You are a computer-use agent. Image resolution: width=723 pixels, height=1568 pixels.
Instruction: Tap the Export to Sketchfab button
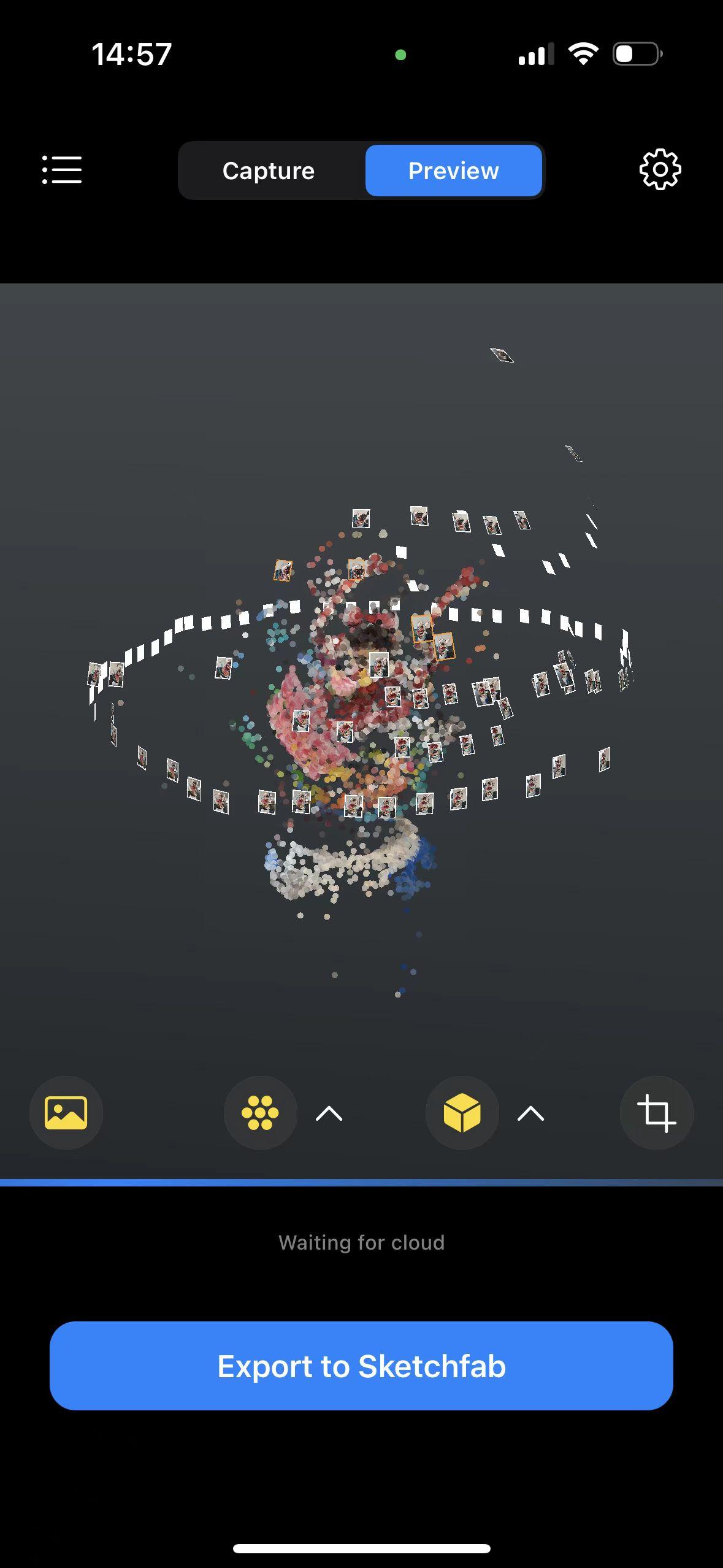pos(362,1366)
